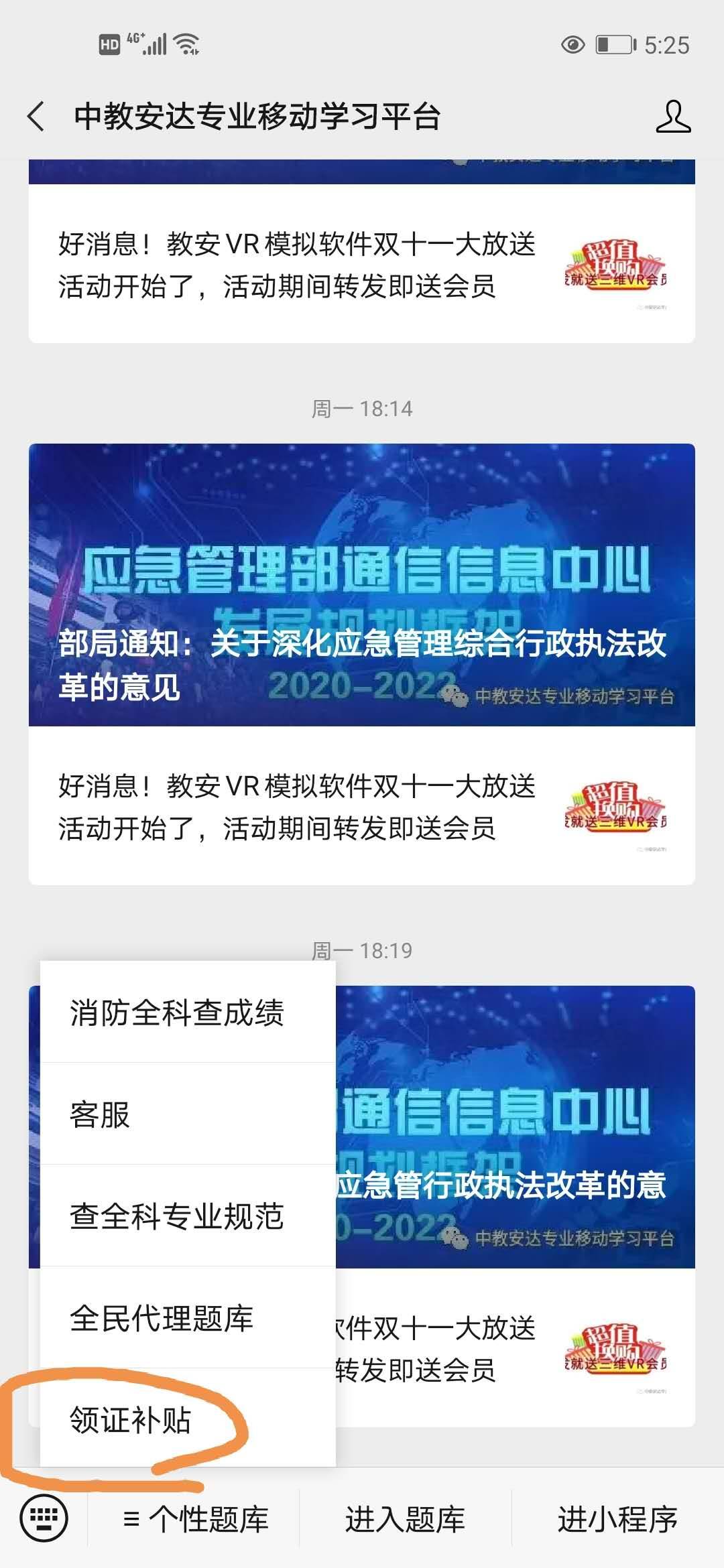Open the topmost VR 双十一 article

click(x=362, y=264)
